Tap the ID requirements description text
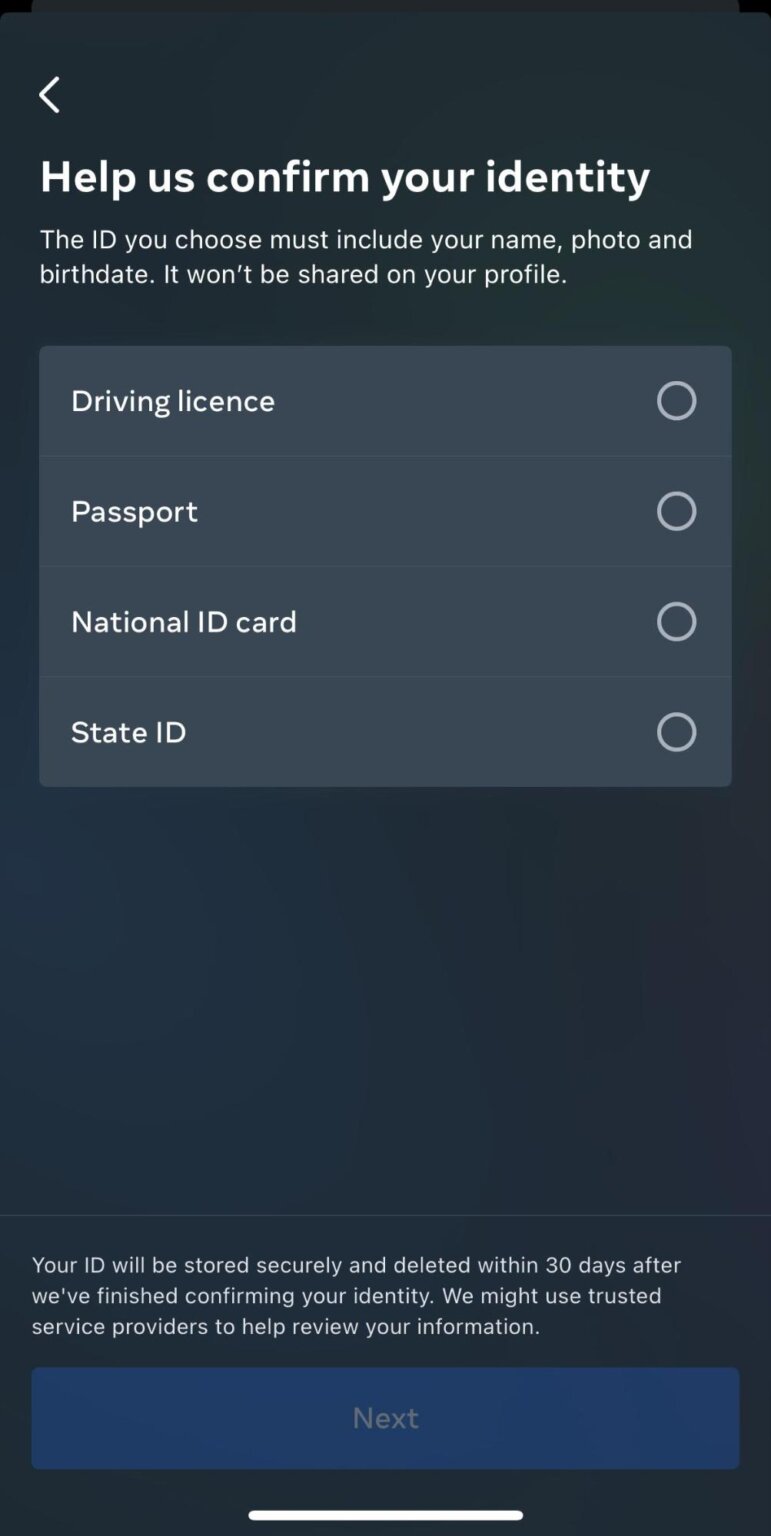Screen dimensions: 771x1536 pos(366,256)
